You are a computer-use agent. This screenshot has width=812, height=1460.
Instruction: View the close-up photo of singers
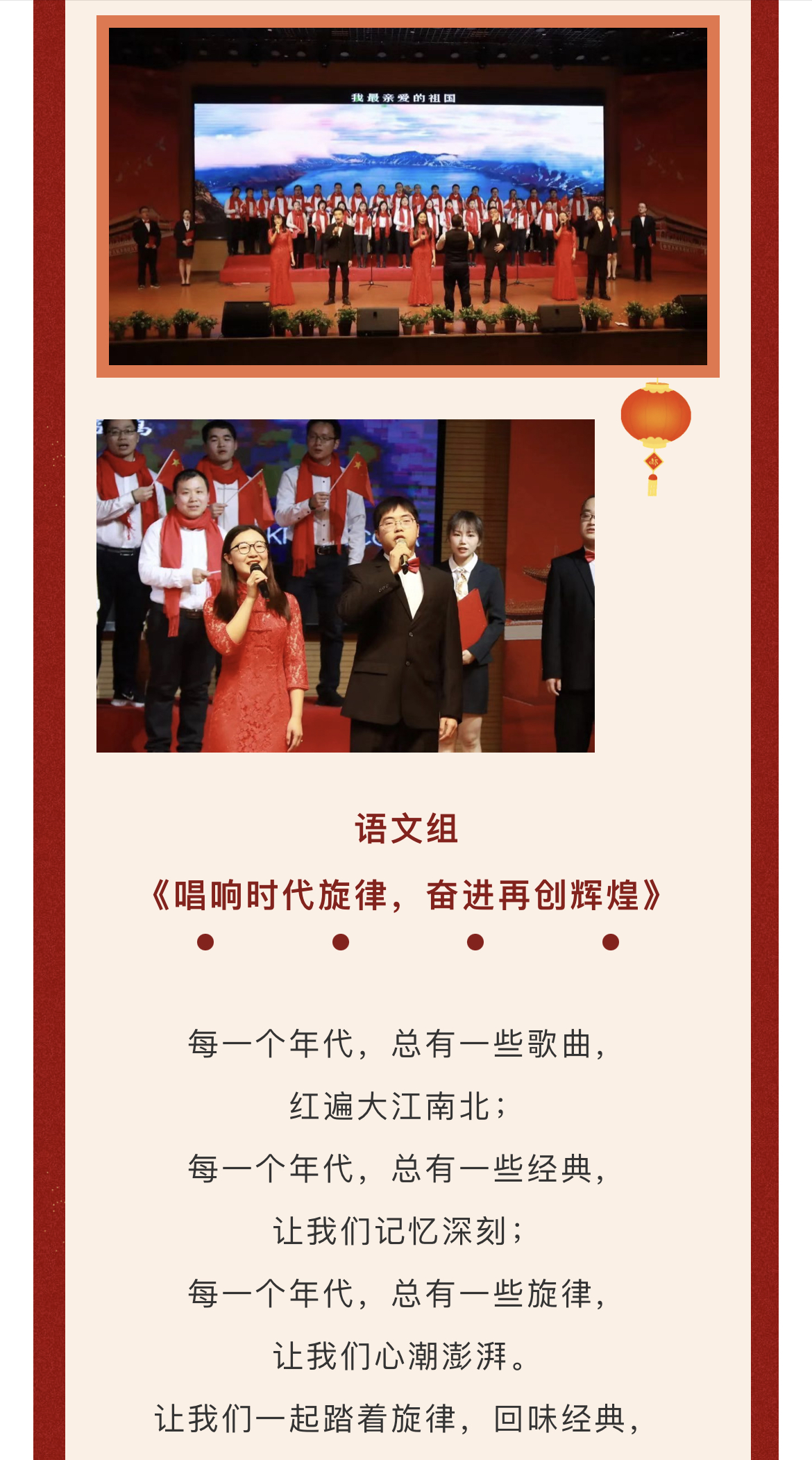pyautogui.click(x=345, y=585)
